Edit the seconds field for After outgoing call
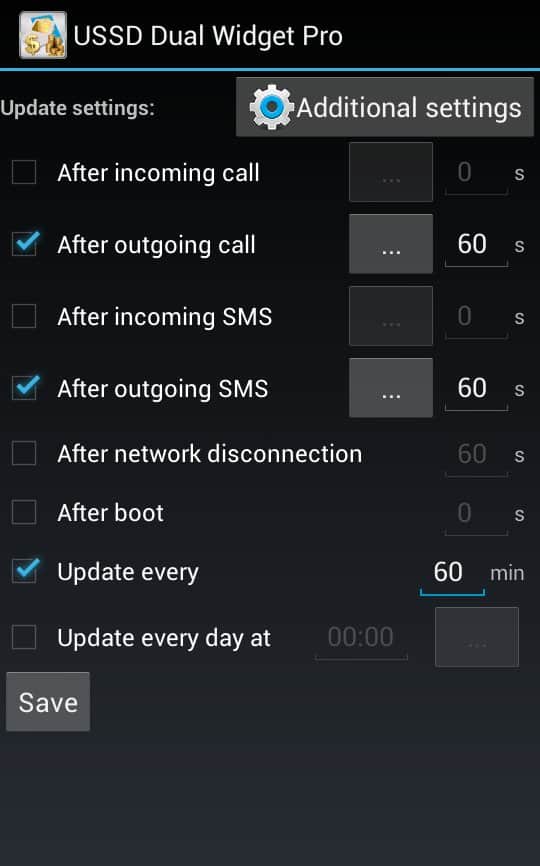This screenshot has width=540, height=866. 476,245
